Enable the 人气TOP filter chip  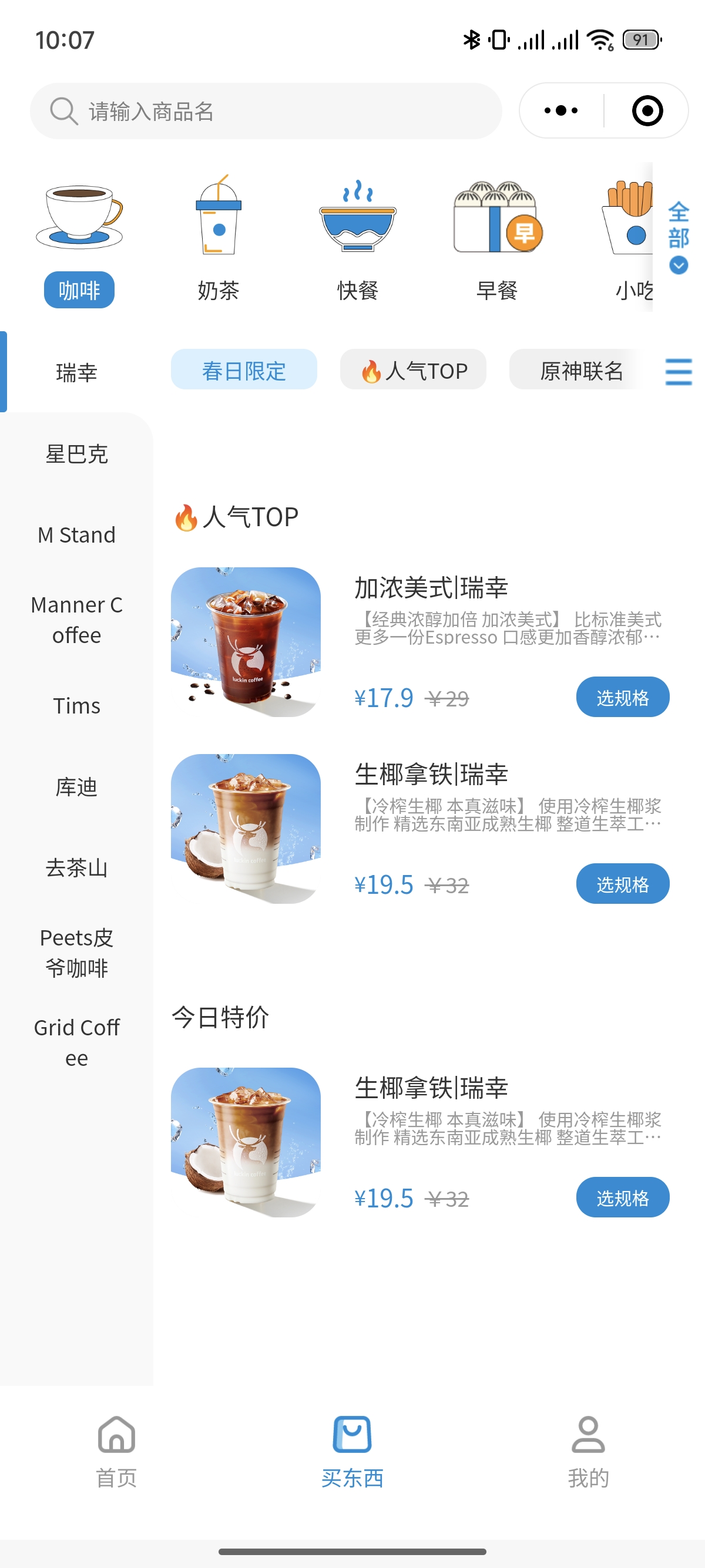pyautogui.click(x=414, y=371)
